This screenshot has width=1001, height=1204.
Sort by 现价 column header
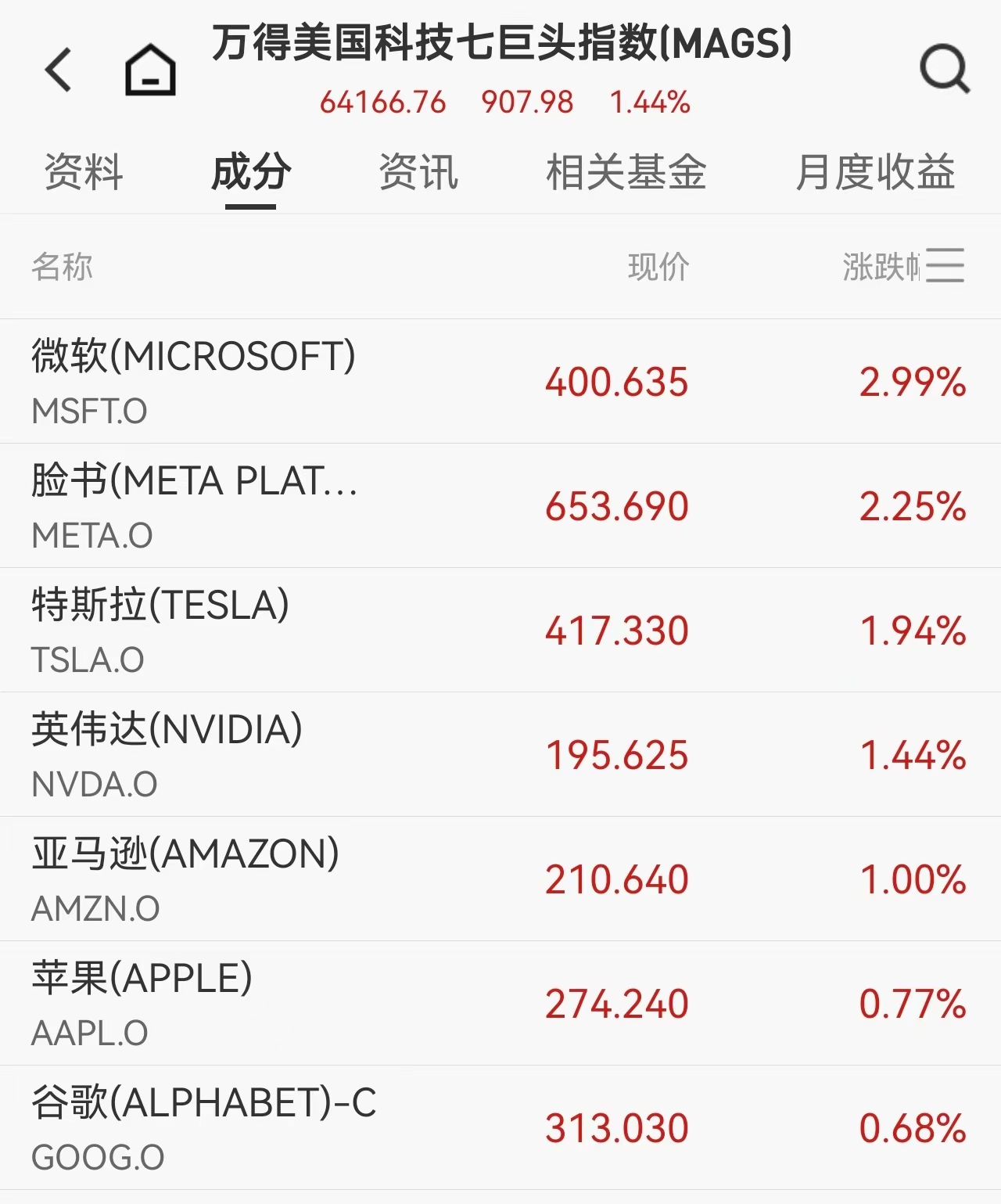coord(658,267)
